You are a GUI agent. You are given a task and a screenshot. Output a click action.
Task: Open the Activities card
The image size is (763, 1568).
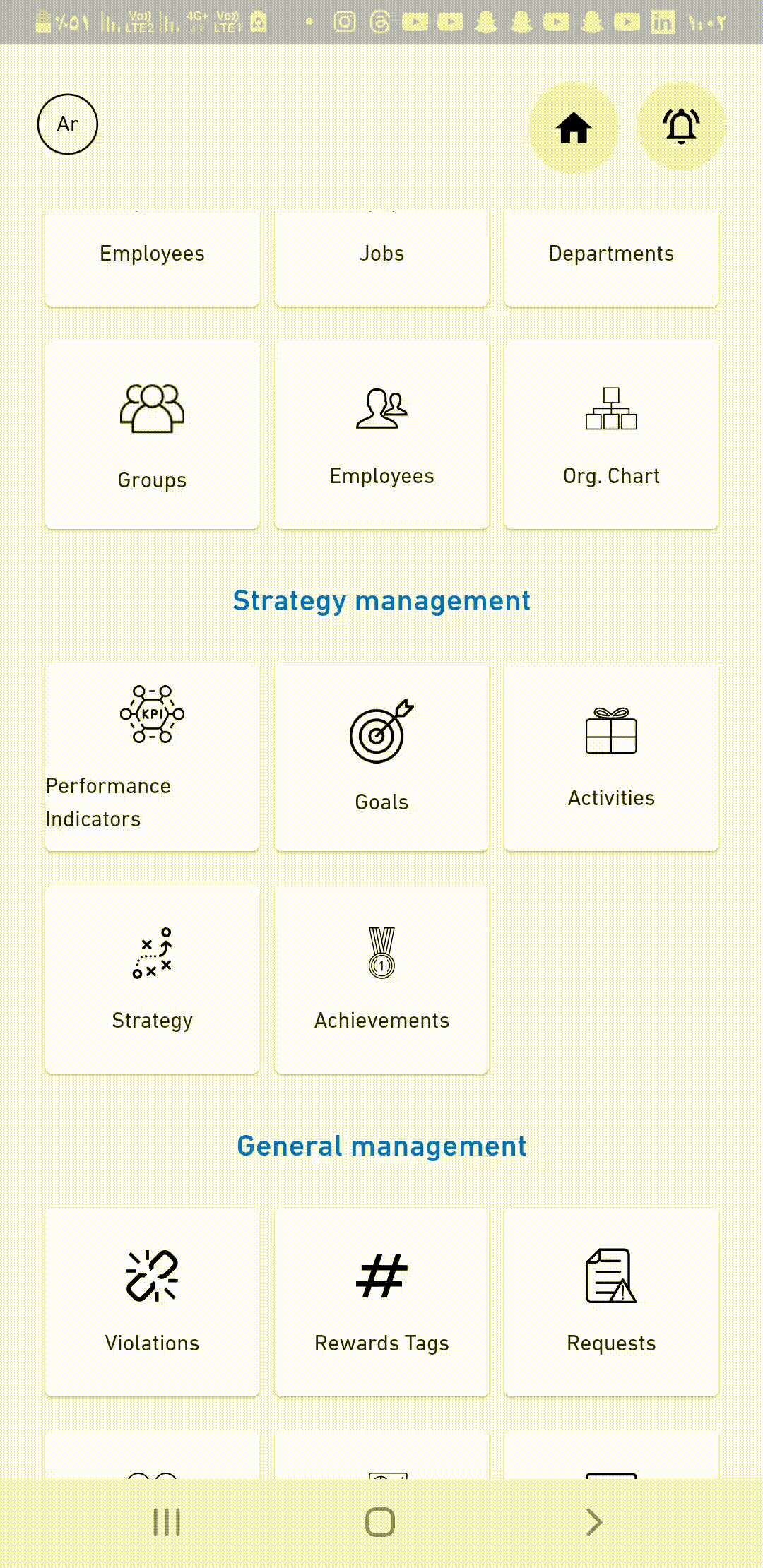(x=611, y=757)
